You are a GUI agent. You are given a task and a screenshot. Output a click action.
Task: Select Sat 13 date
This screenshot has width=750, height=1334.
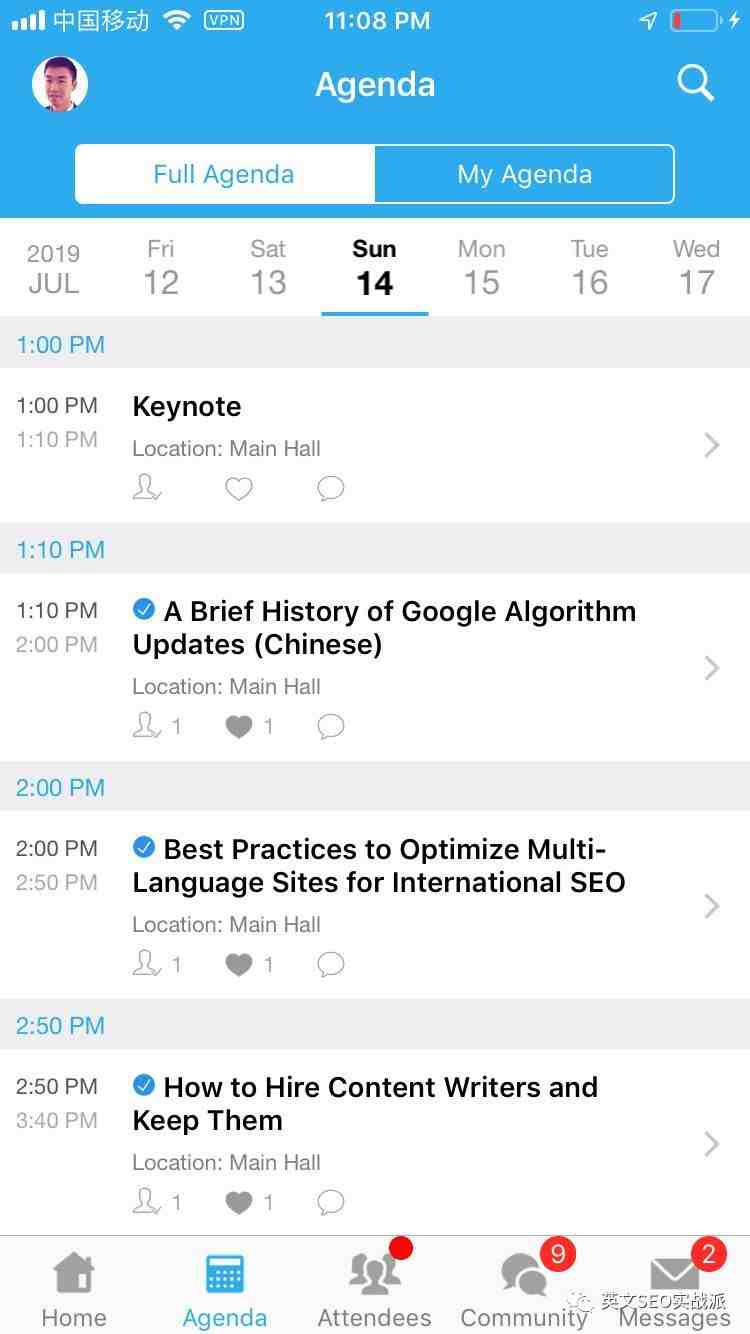[268, 267]
